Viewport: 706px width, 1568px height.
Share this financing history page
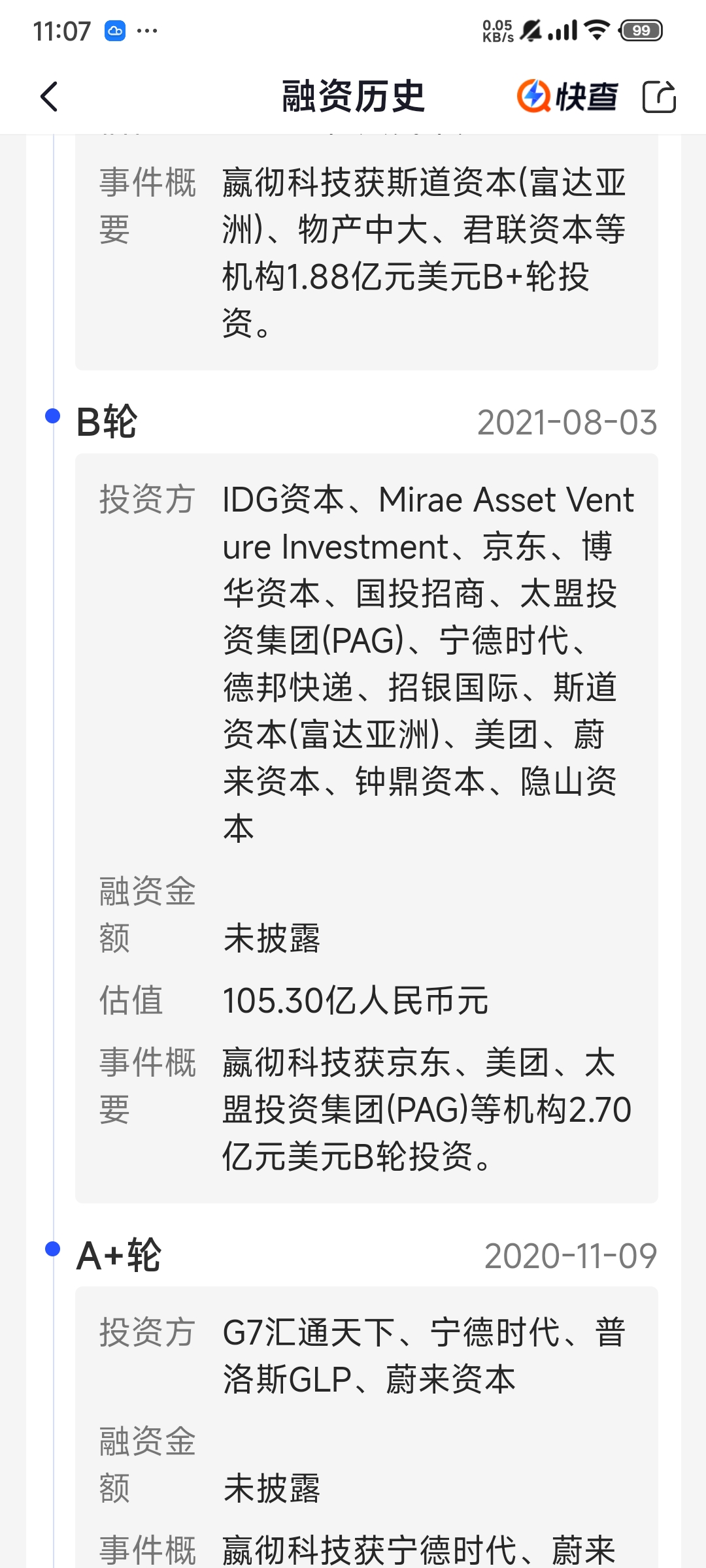(x=659, y=97)
